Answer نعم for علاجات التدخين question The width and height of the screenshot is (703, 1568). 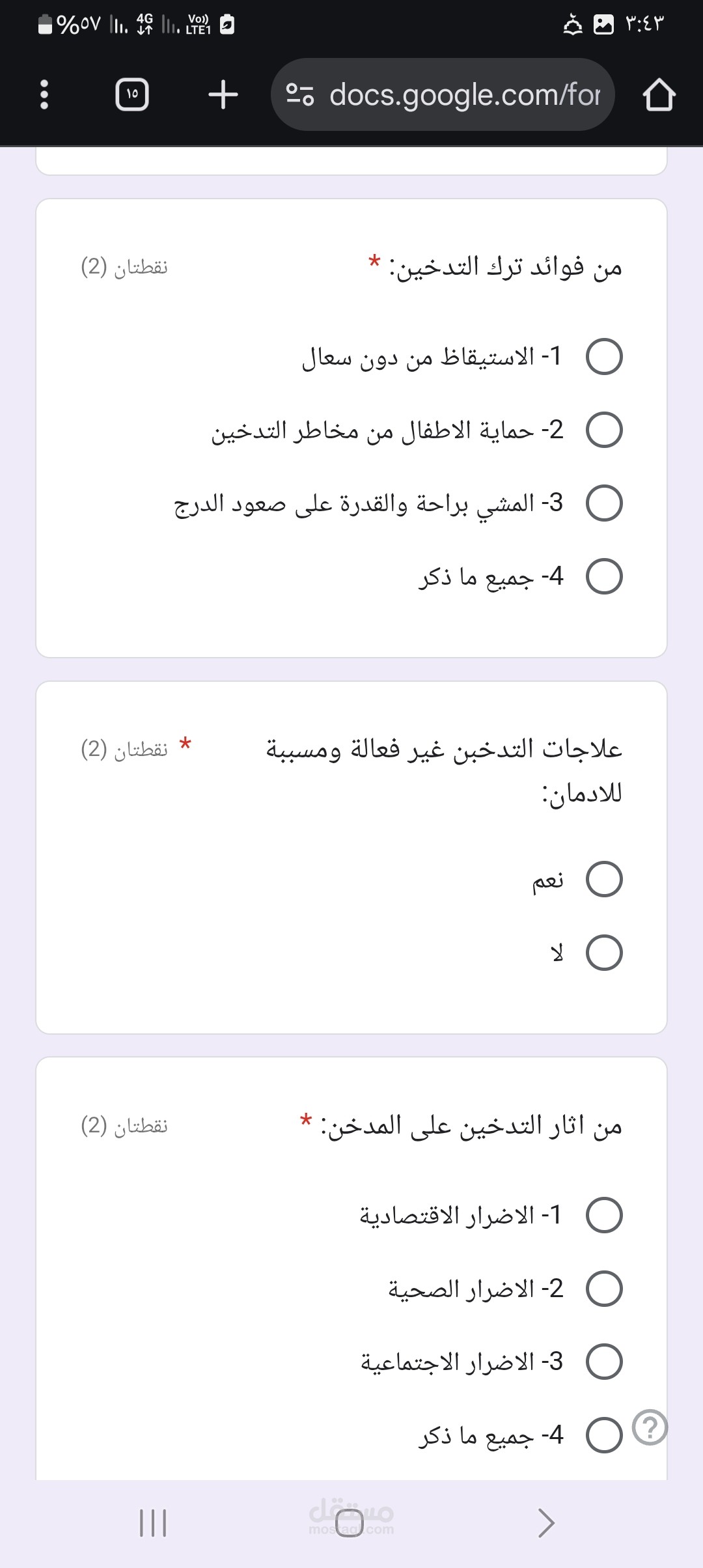pyautogui.click(x=604, y=880)
